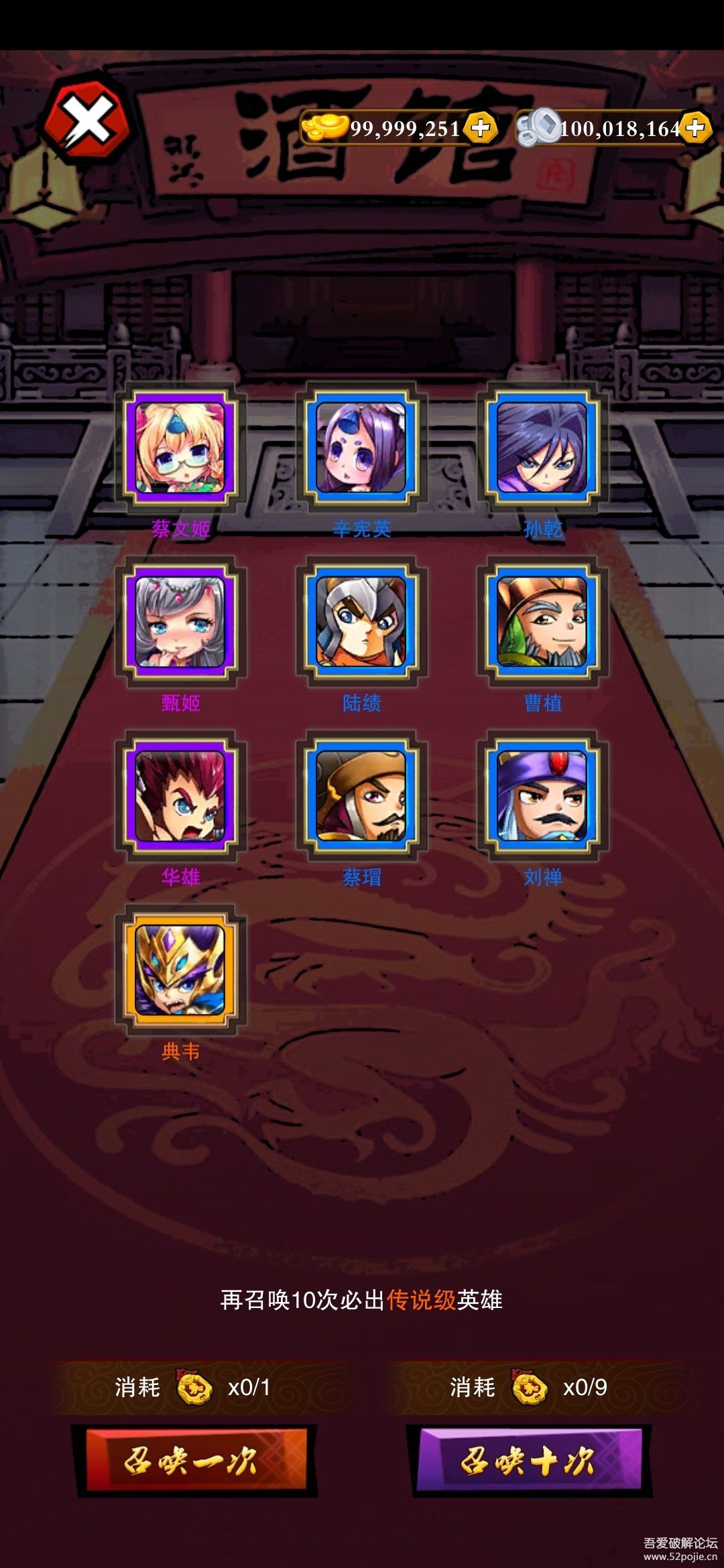
Task: Open hero 蔡文姬 portrait
Action: point(180,448)
